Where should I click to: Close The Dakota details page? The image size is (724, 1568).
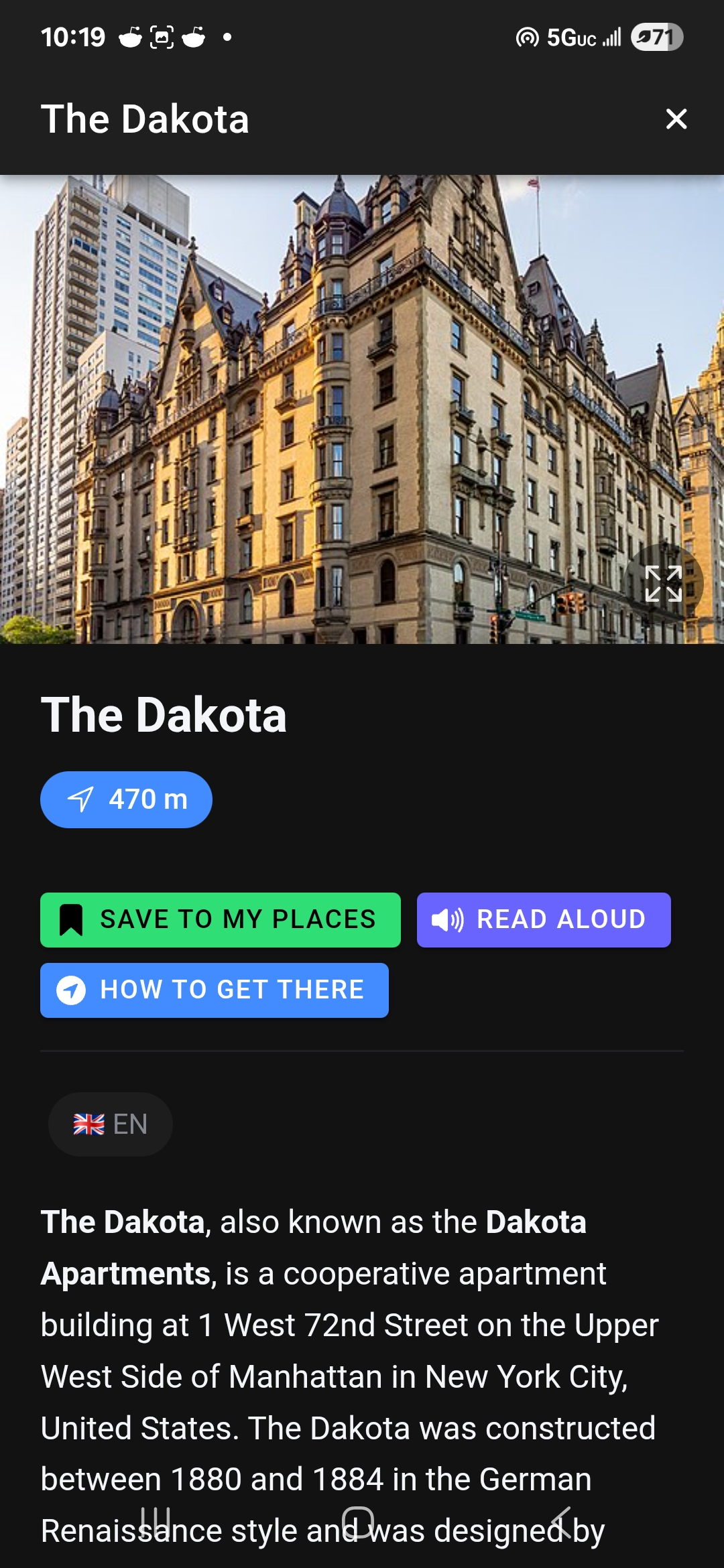point(676,119)
